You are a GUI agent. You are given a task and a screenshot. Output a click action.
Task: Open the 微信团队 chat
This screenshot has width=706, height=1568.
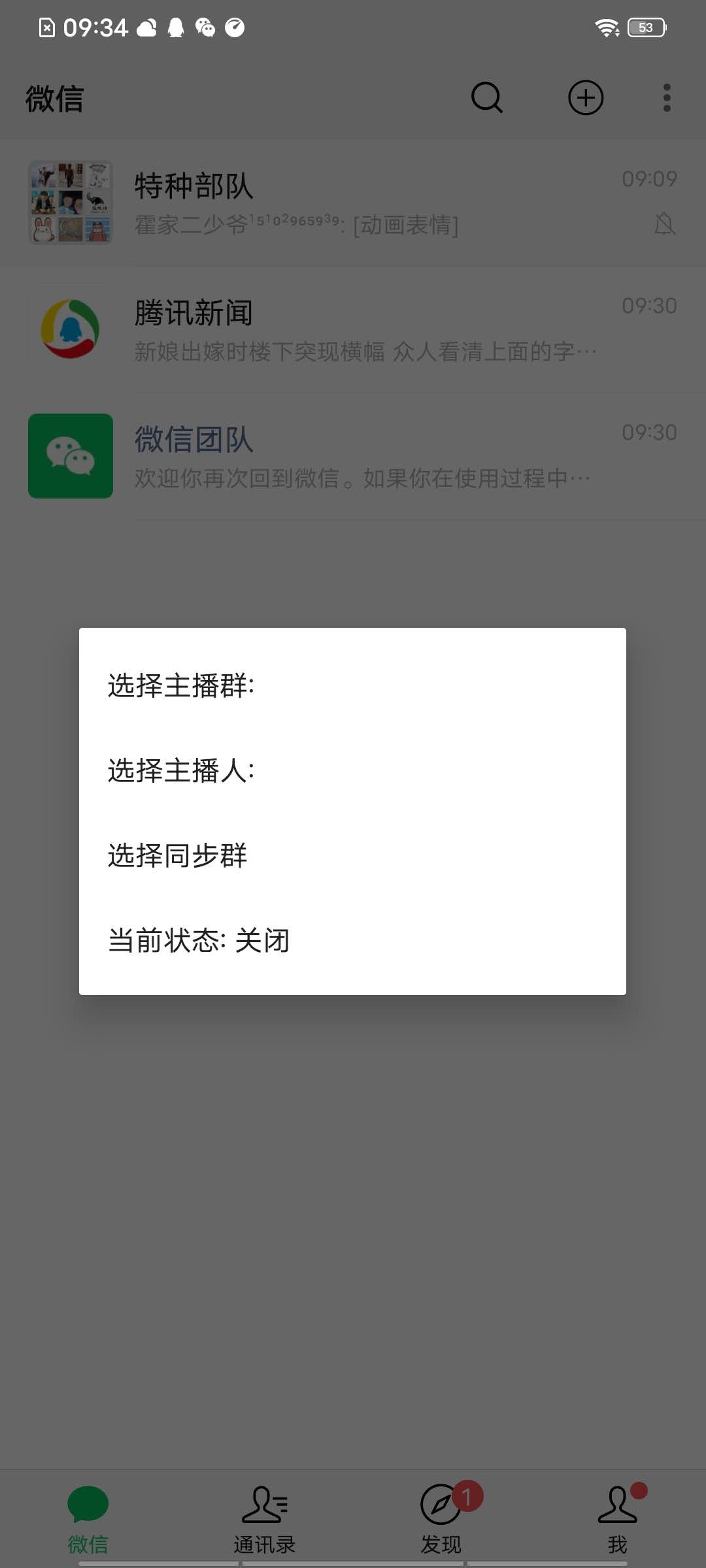353,456
